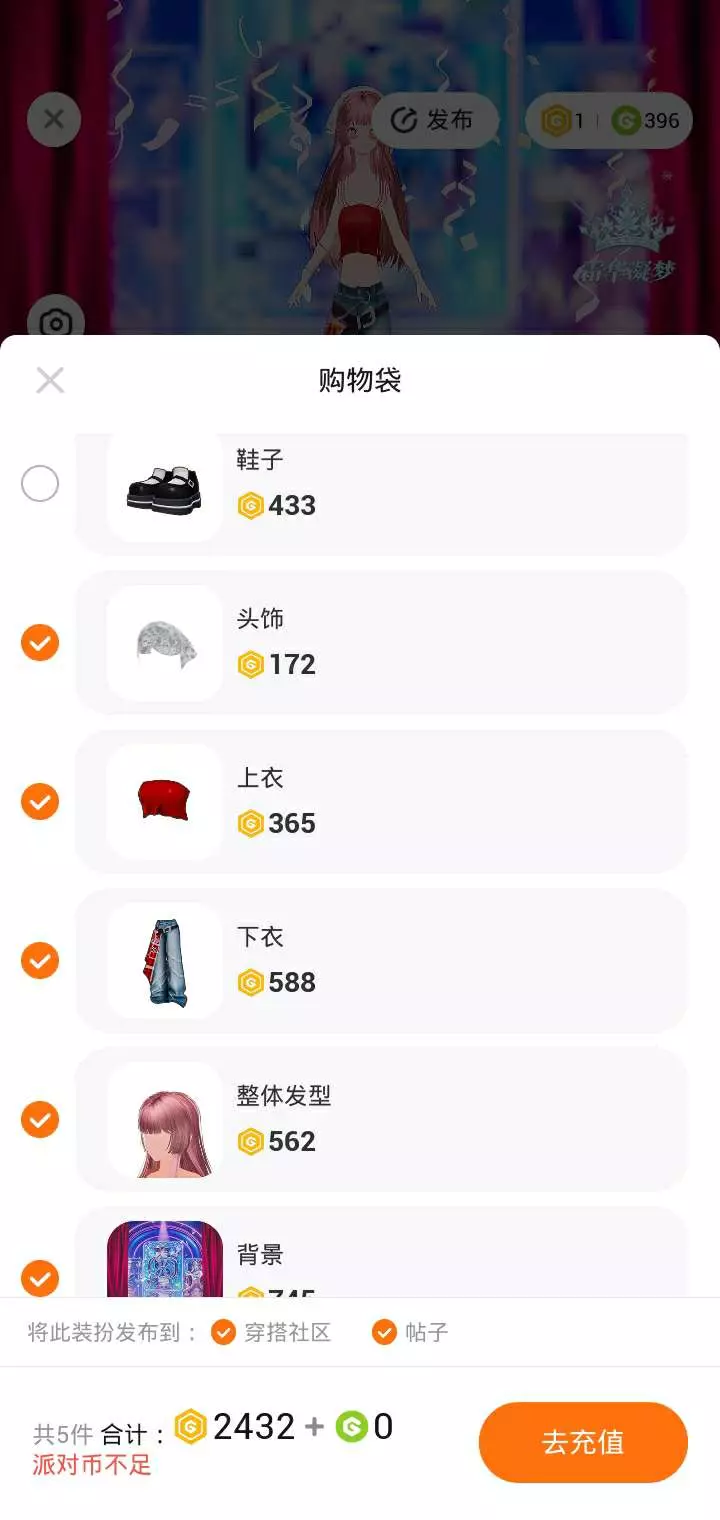Open the 整体发型 hairstyle thumbnail

click(x=164, y=1120)
